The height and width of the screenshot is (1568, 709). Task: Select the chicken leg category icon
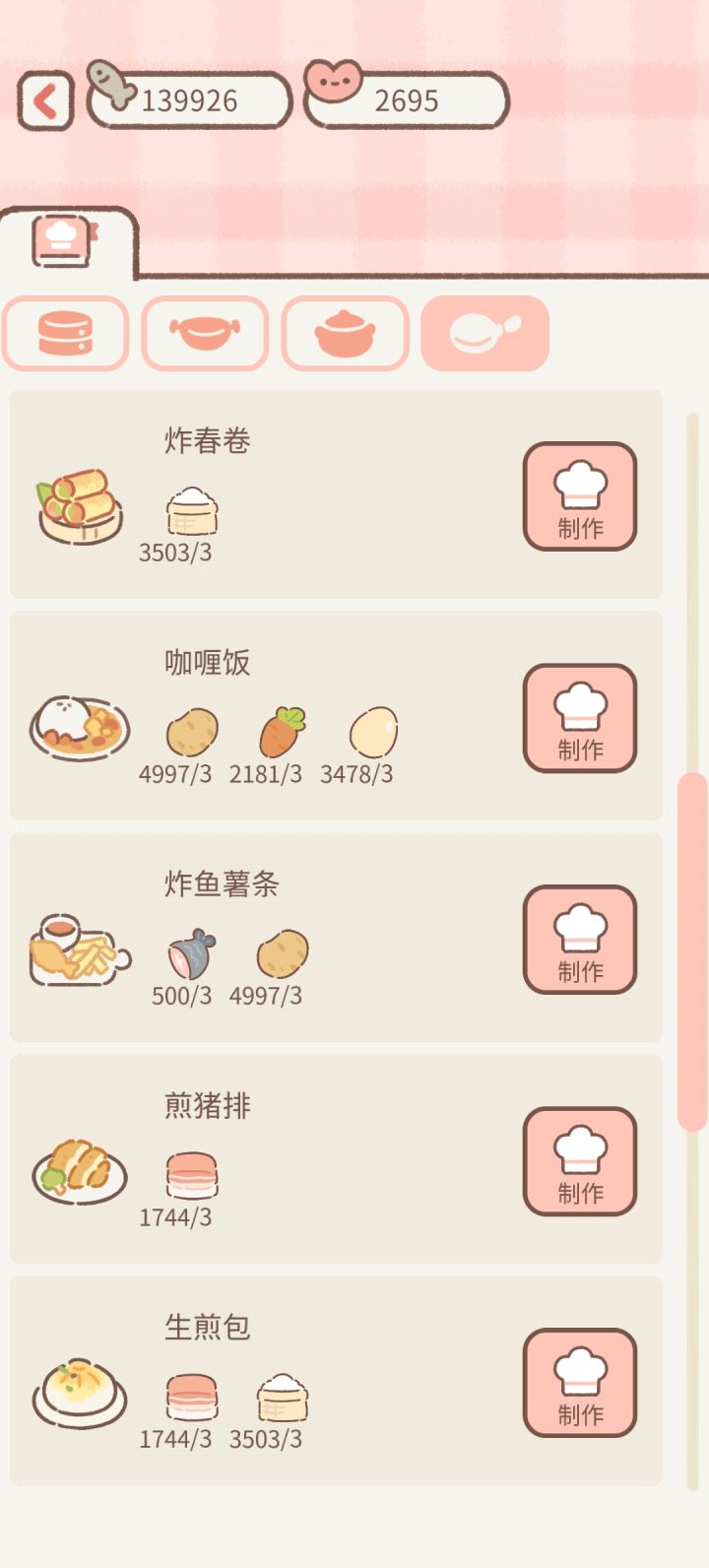pos(484,333)
